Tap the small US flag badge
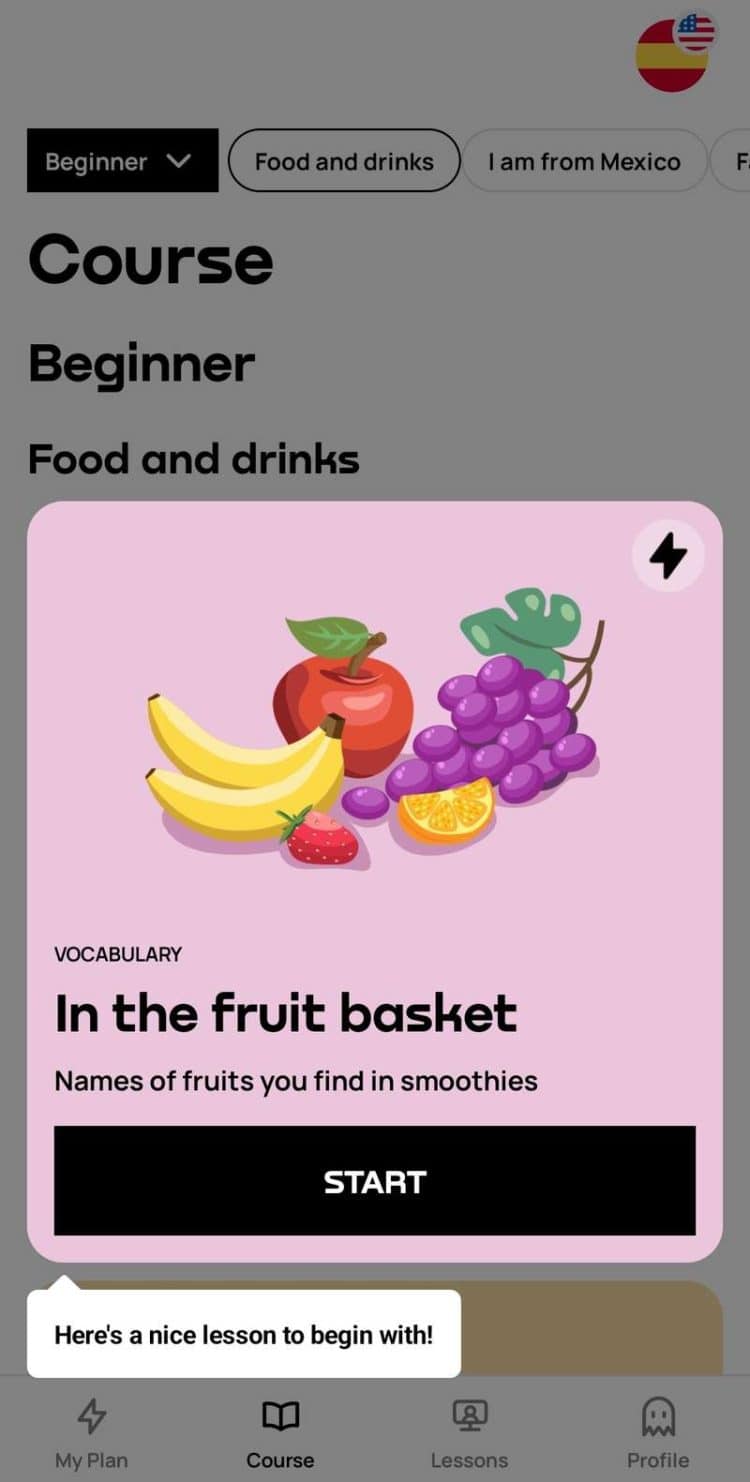This screenshot has height=1482, width=750. coord(697,28)
